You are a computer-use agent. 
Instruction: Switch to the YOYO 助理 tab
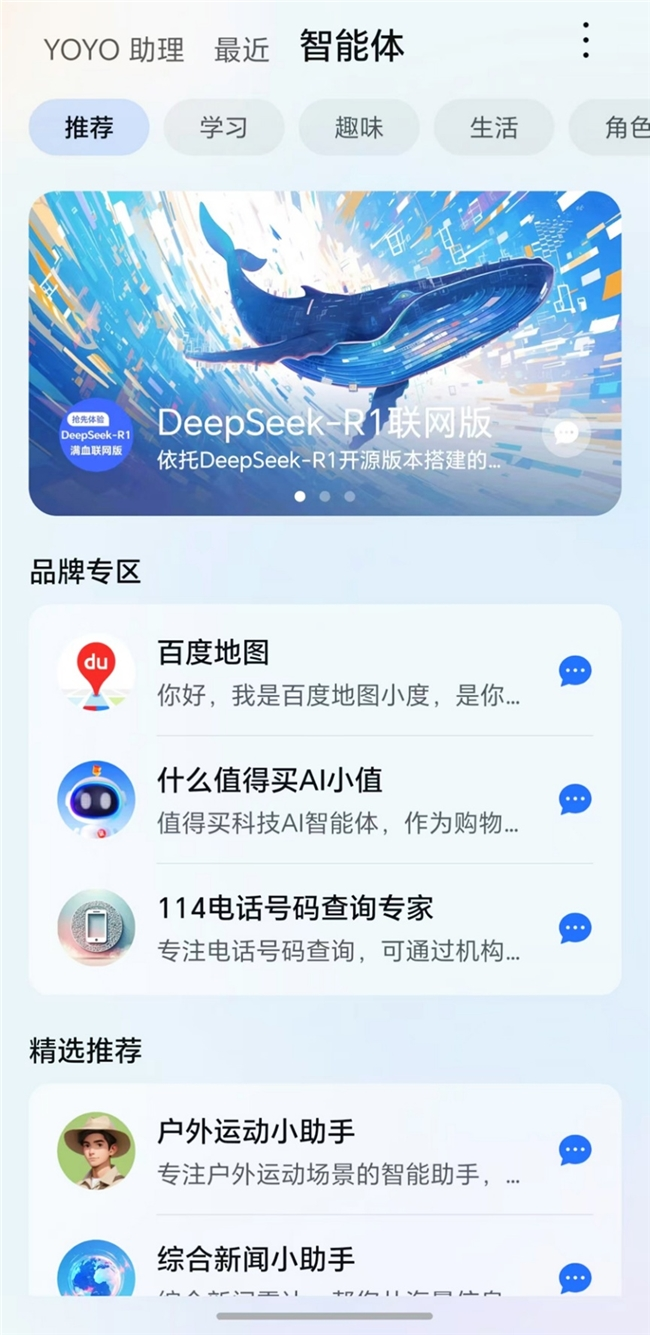(113, 49)
